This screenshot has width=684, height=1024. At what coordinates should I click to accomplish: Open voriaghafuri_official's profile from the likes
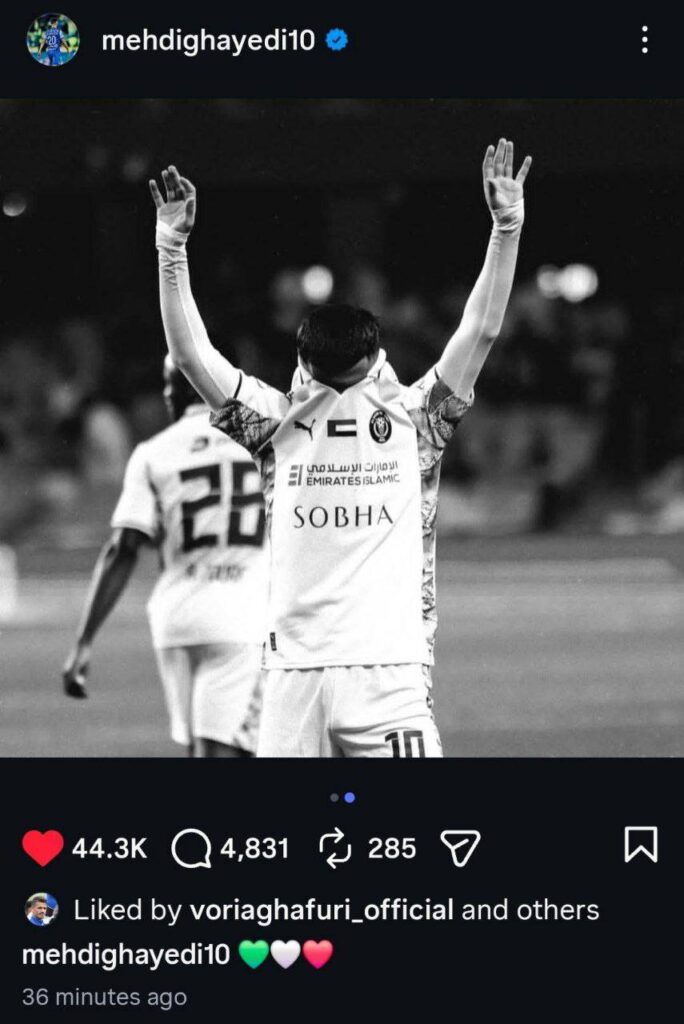click(320, 910)
